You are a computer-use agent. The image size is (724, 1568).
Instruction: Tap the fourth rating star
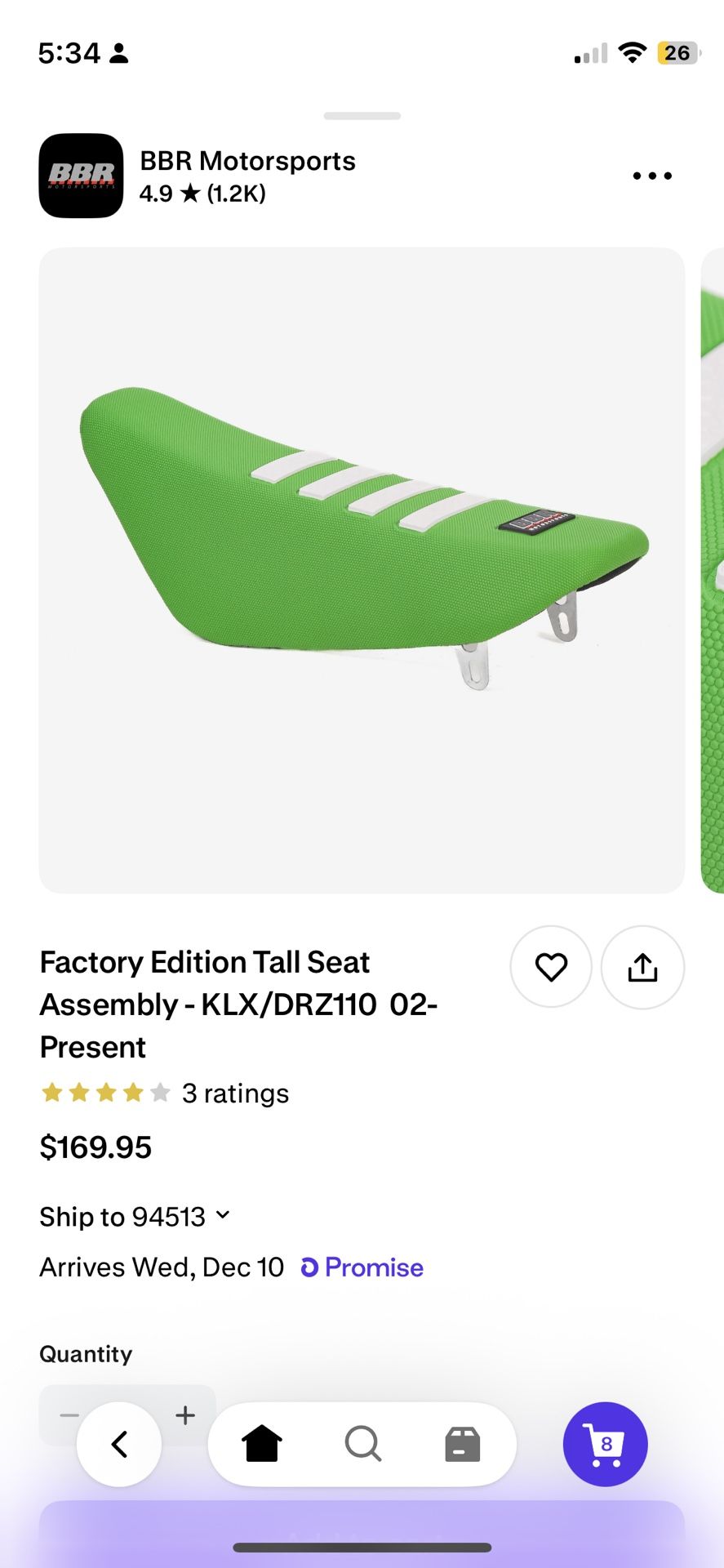tap(131, 1092)
